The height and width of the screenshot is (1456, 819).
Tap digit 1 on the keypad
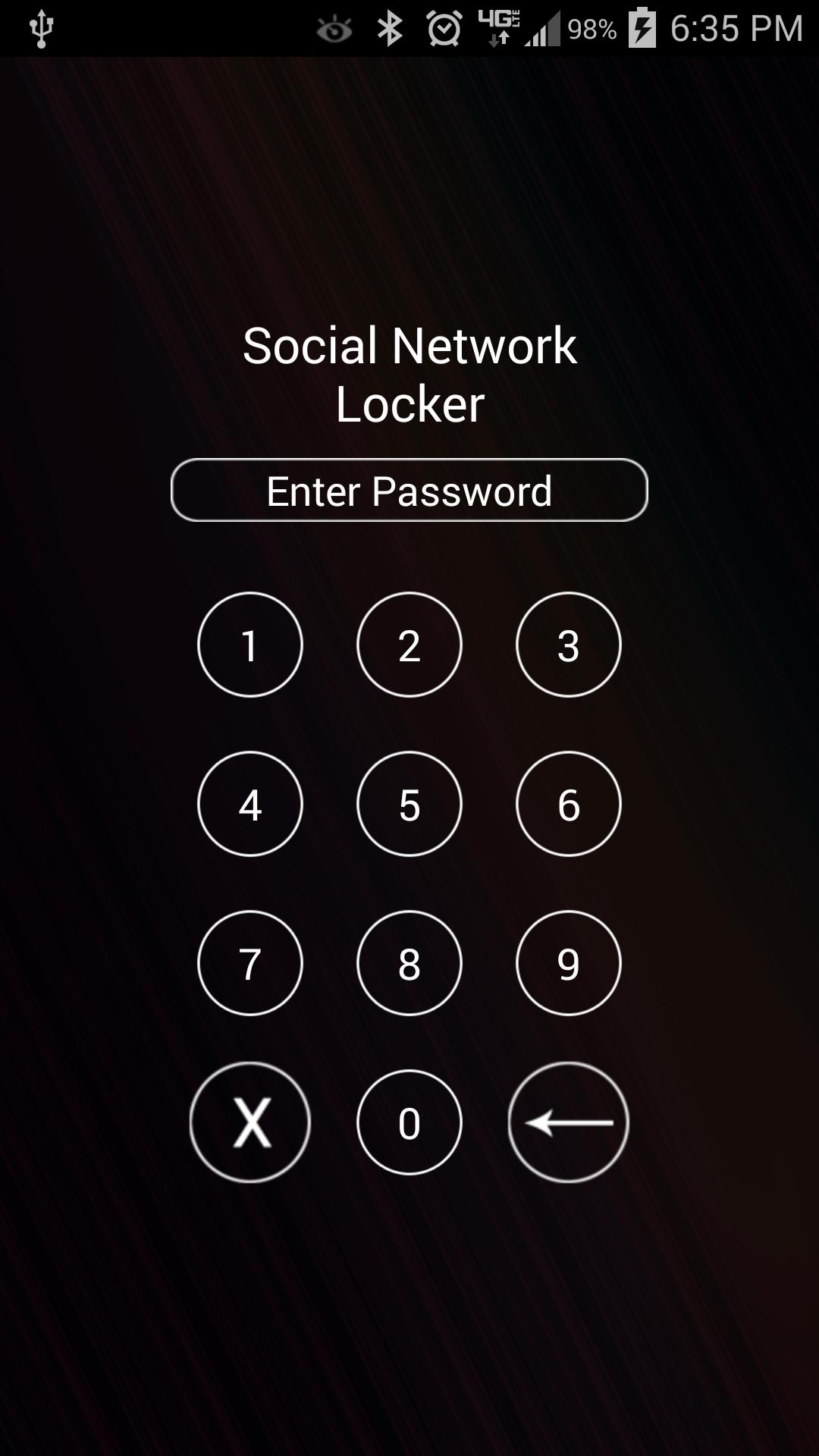249,644
